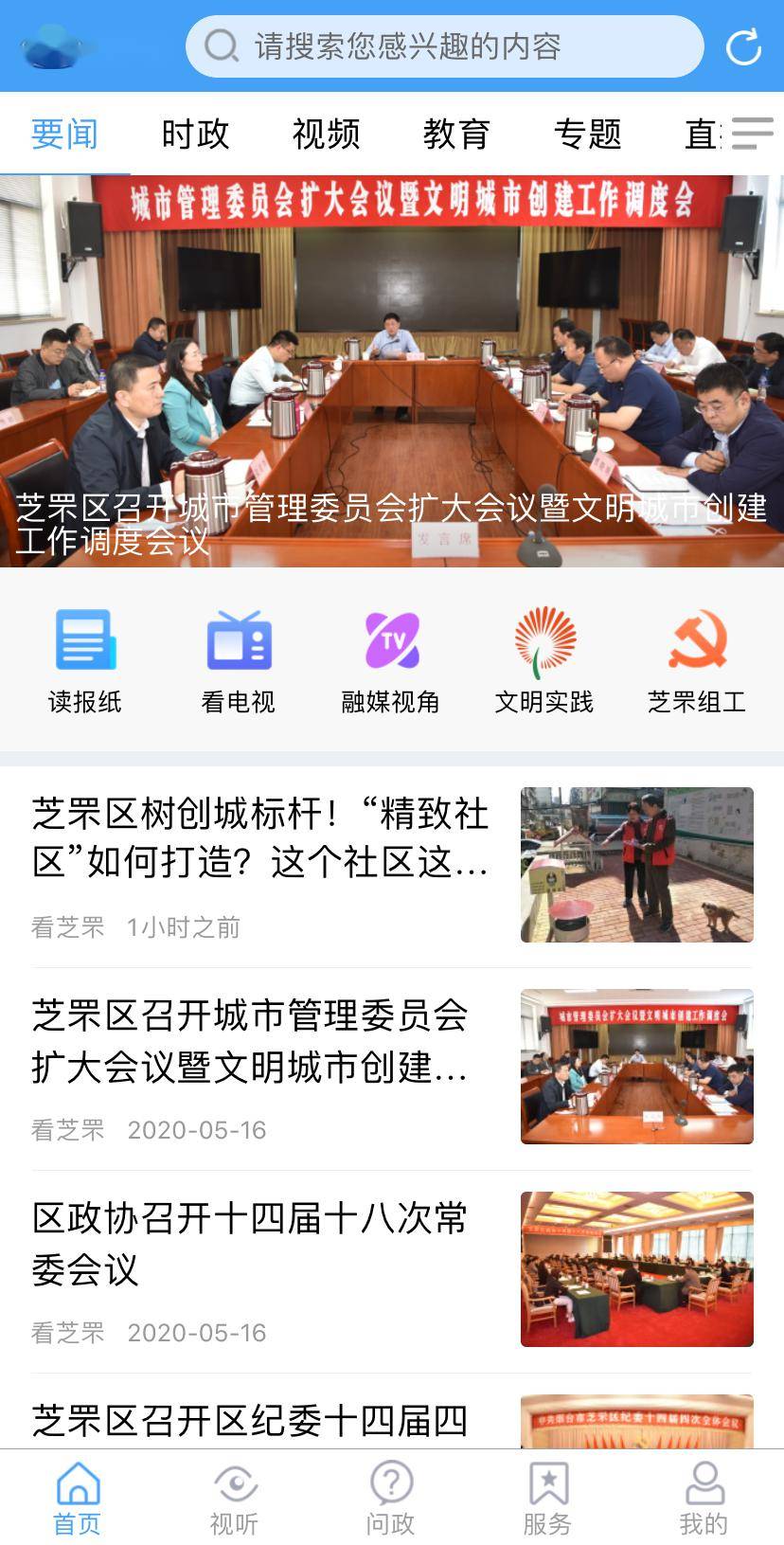Select the 视频 tab
The image size is (784, 1545).
(326, 134)
